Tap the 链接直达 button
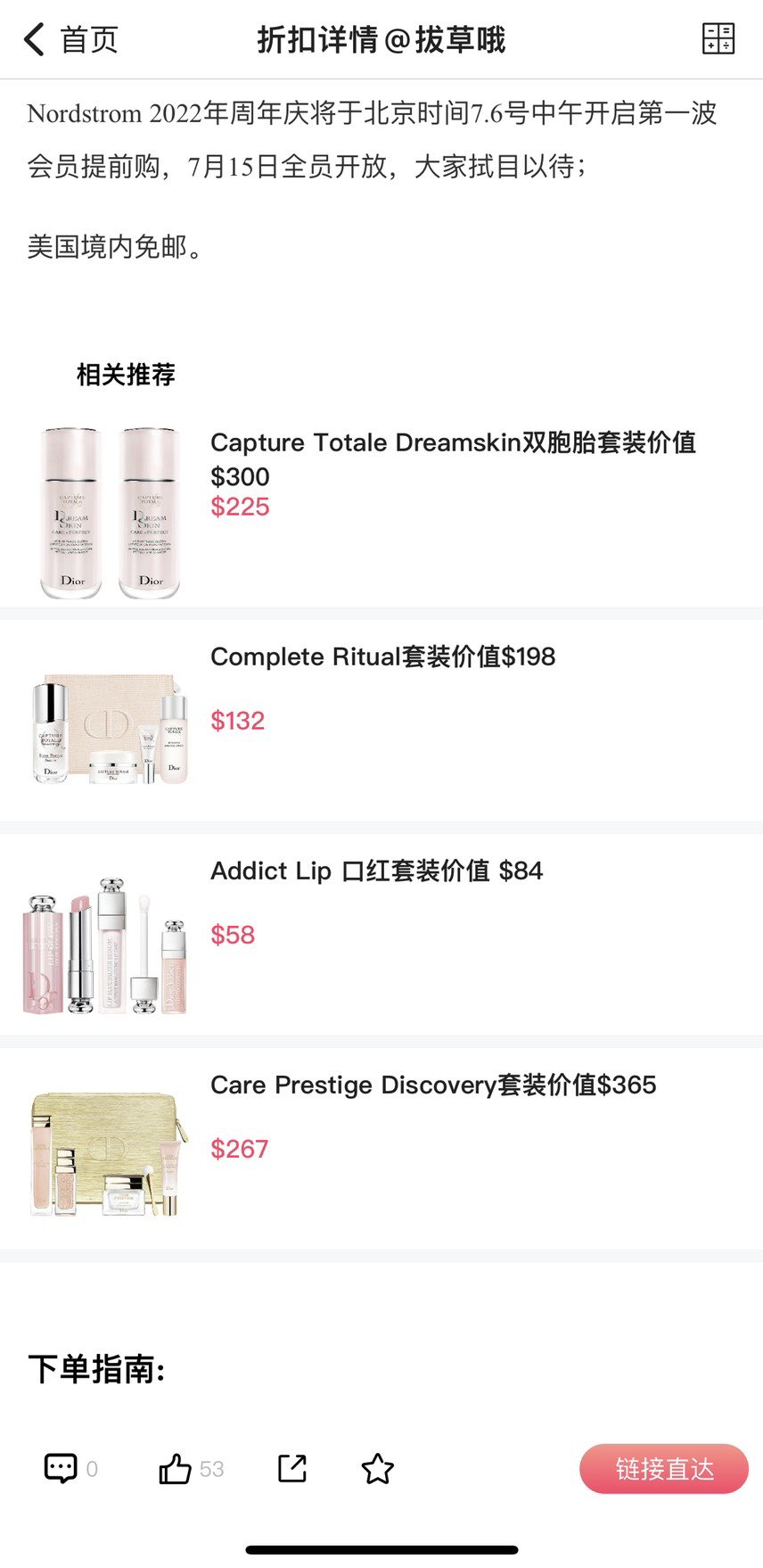This screenshot has width=763, height=1568. pos(664,1468)
